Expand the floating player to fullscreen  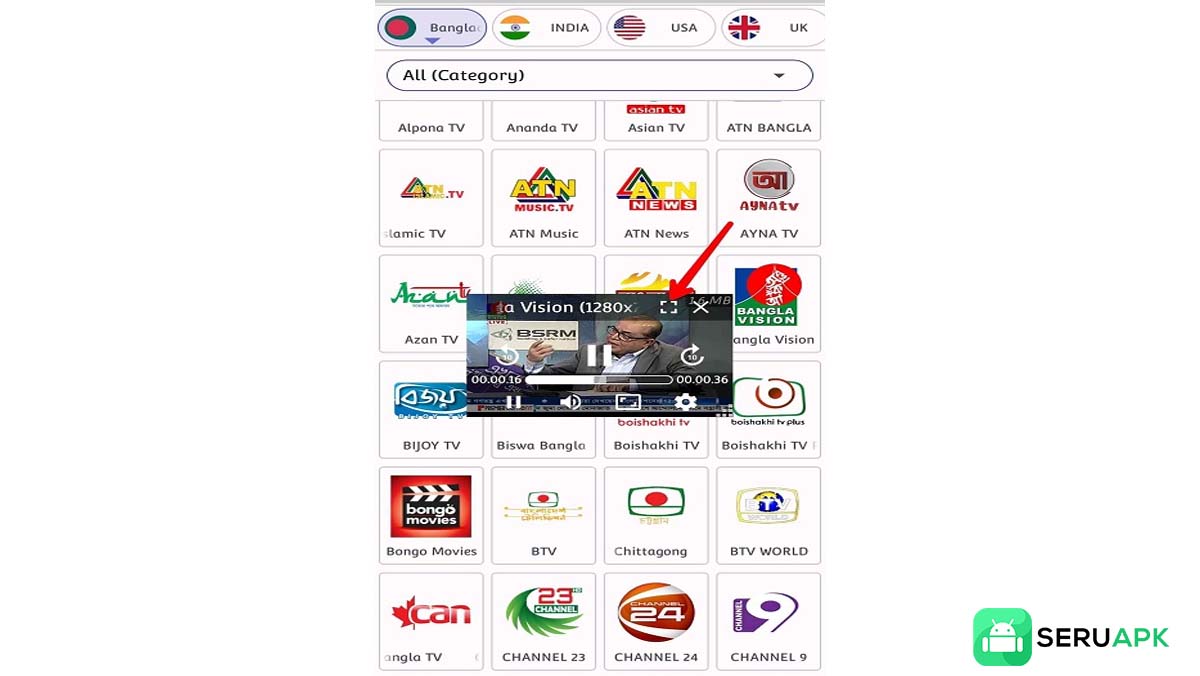(x=668, y=307)
